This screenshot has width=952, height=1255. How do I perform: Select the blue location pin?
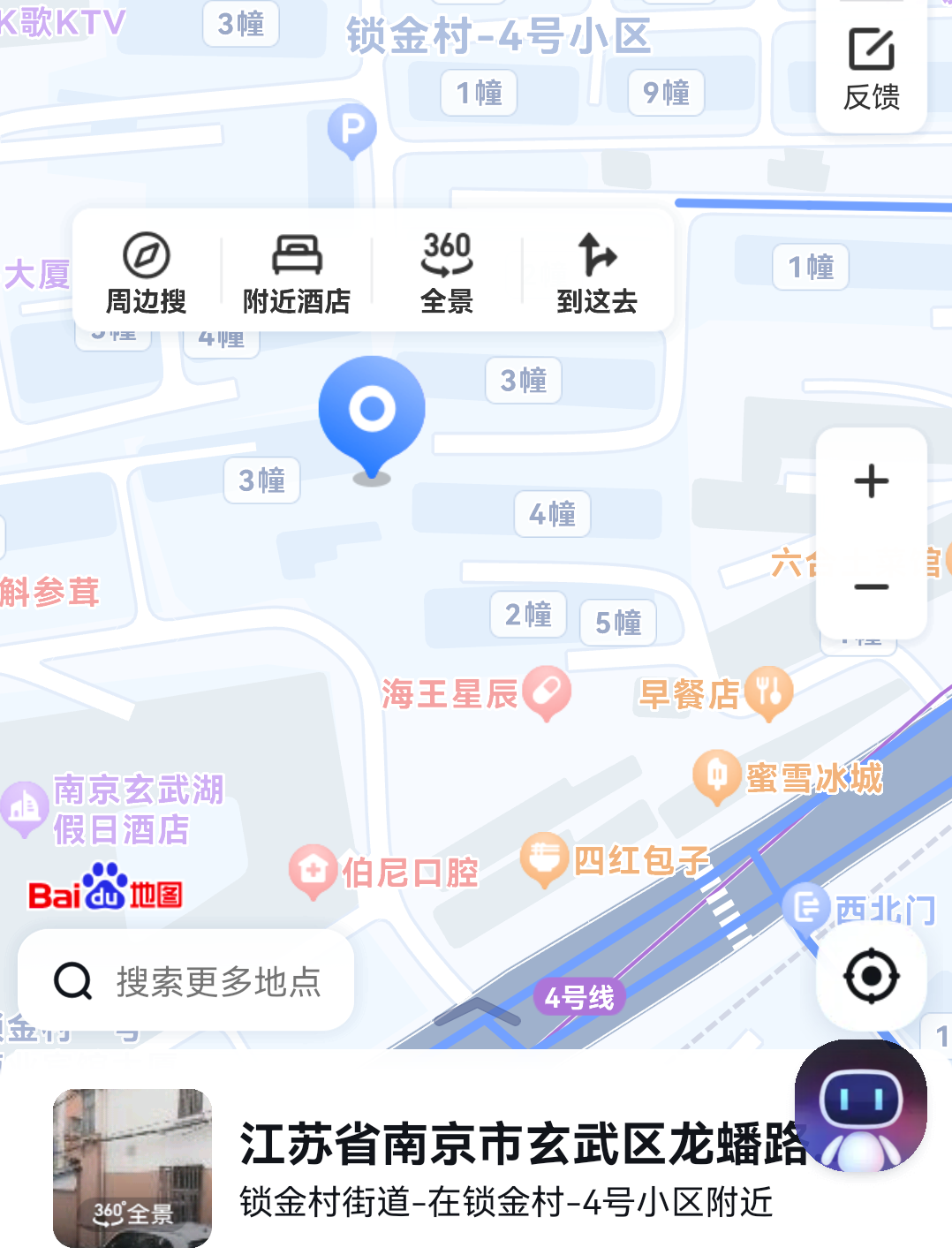point(374,411)
